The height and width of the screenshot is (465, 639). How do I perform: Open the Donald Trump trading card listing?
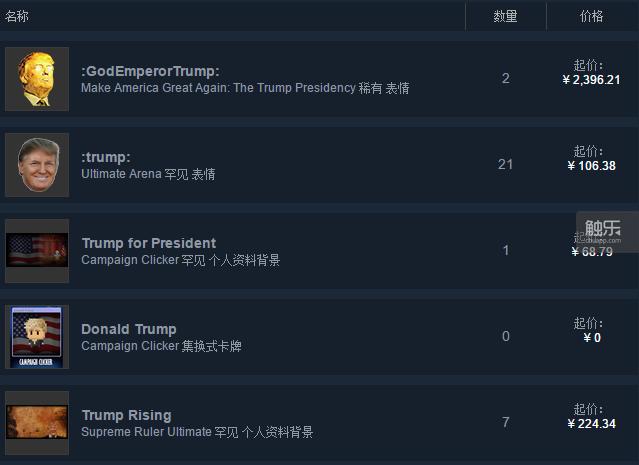[x=128, y=329]
